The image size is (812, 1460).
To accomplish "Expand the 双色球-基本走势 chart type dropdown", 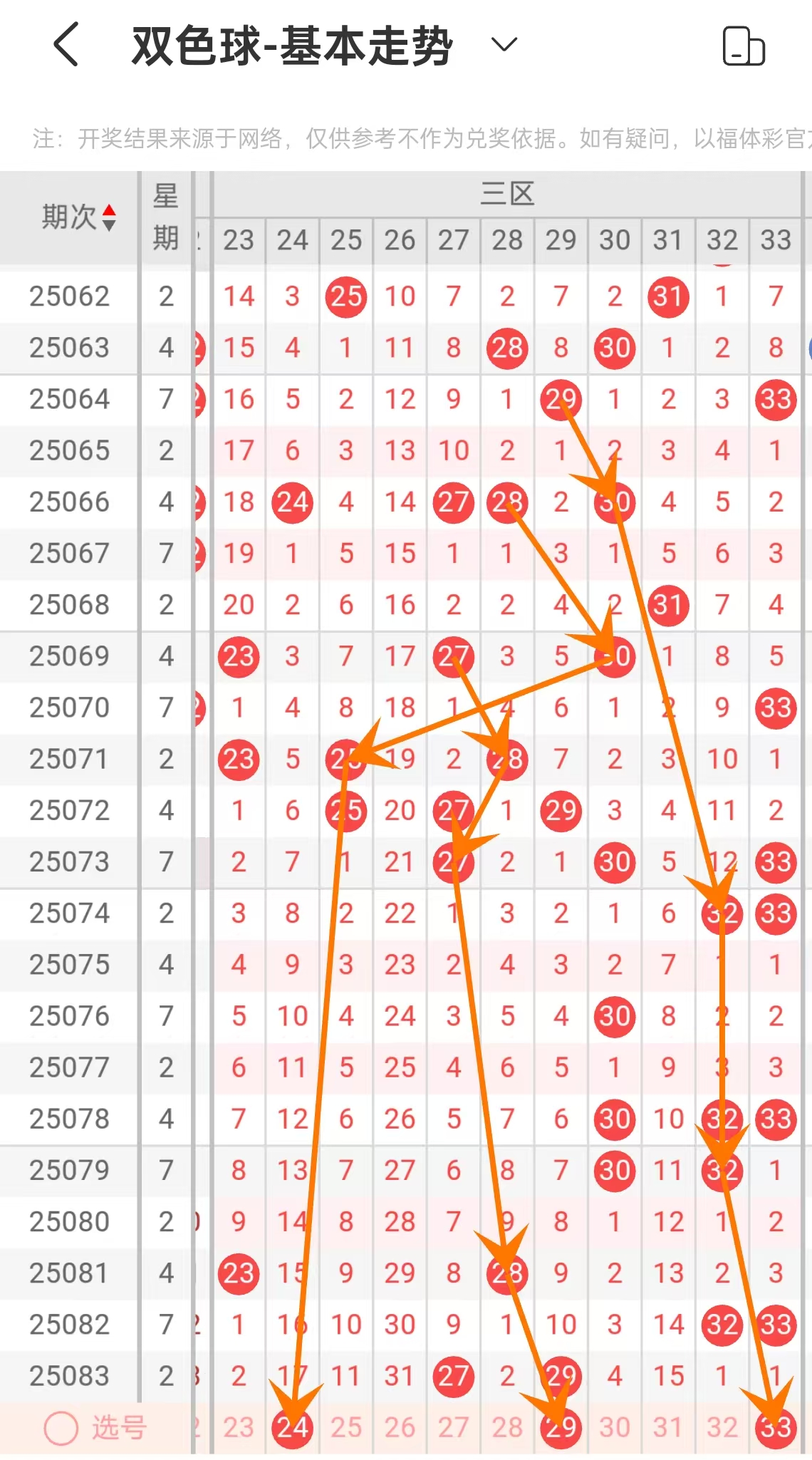I will (504, 45).
